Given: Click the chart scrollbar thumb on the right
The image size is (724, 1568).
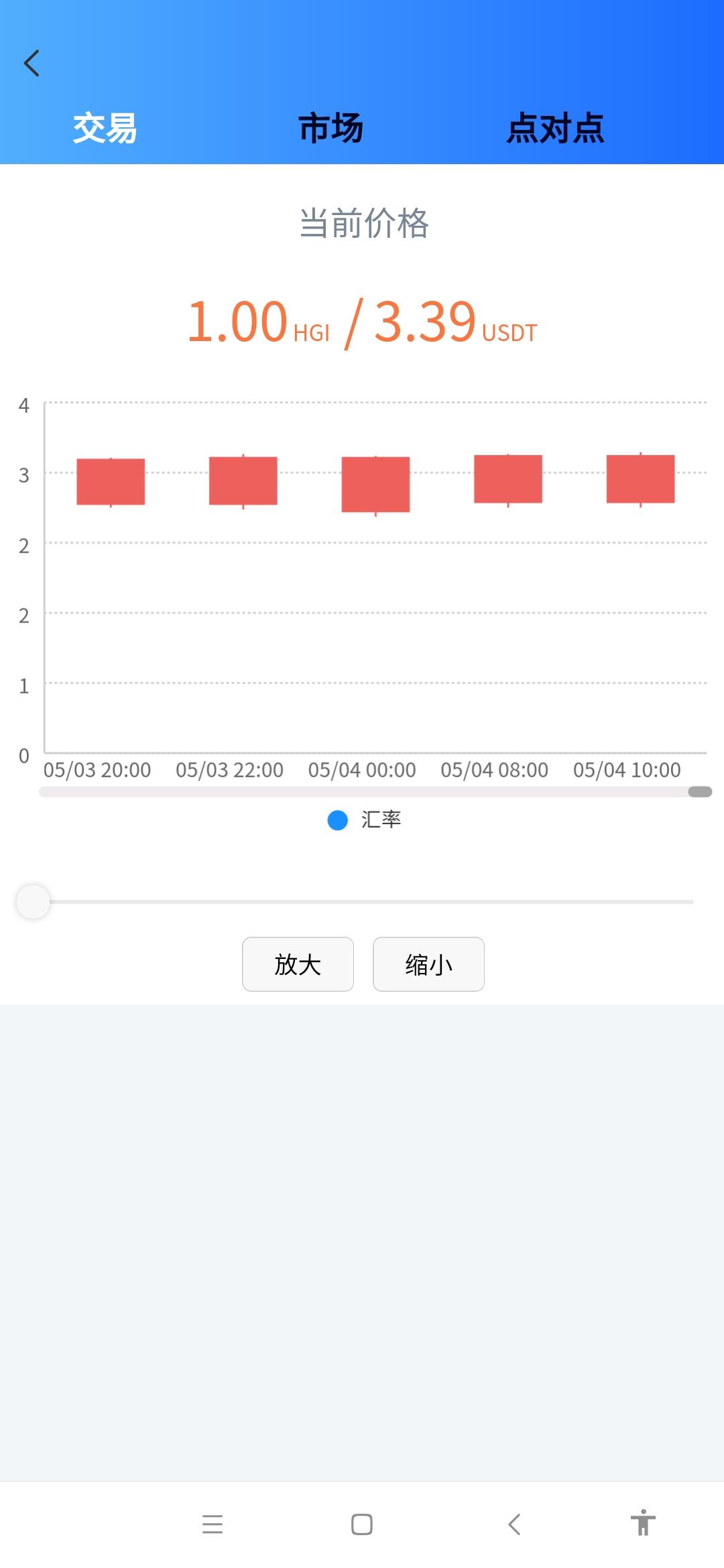Looking at the screenshot, I should [698, 791].
